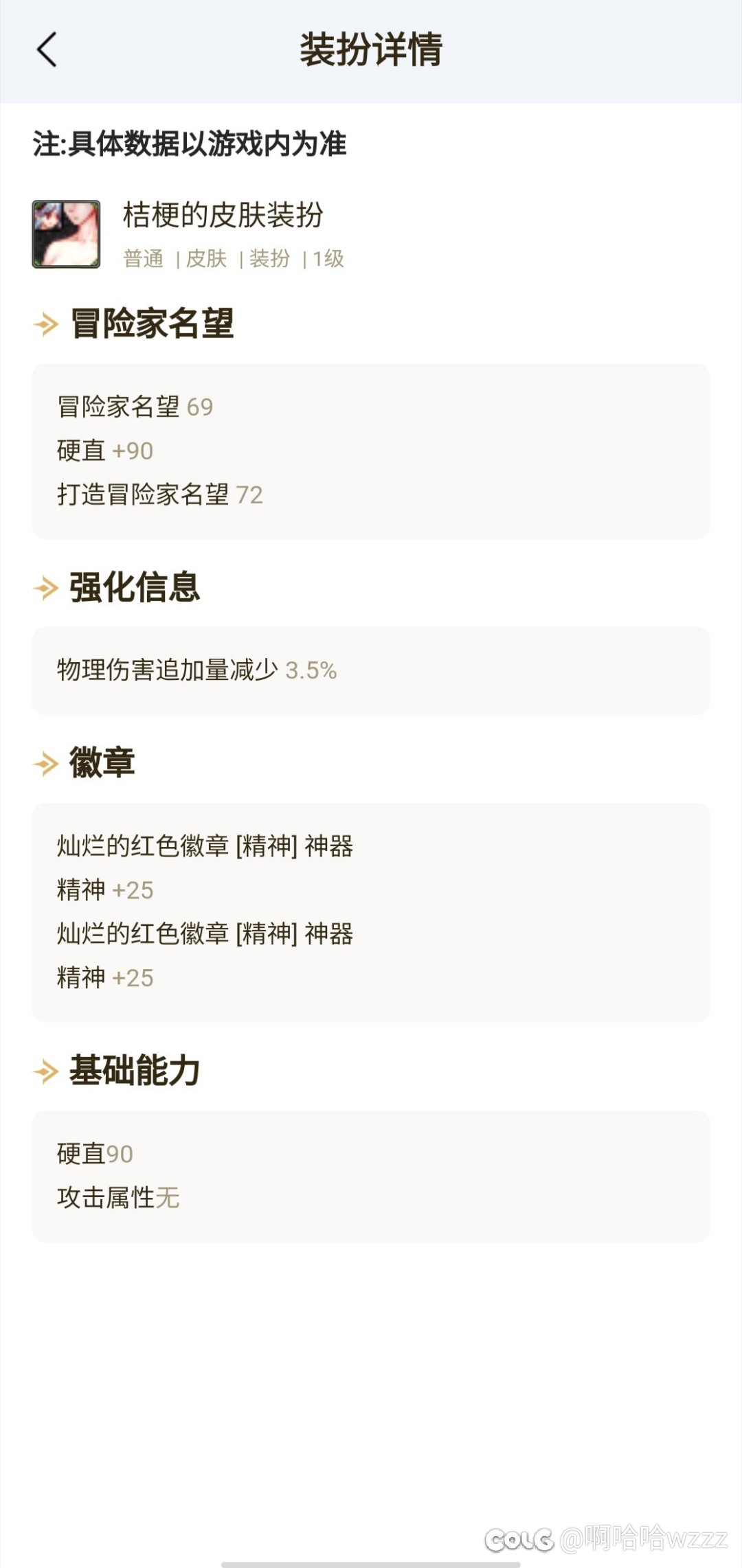742x1568 pixels.
Task: Click the 硬直 +90 stat line
Action: tap(103, 451)
